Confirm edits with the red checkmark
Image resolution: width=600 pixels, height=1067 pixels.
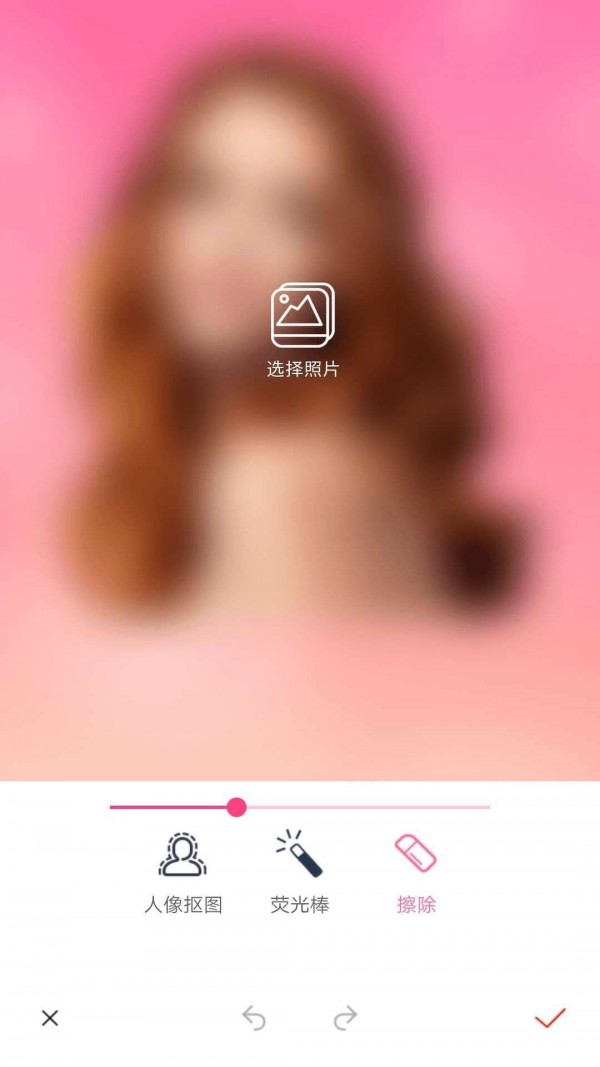(550, 1018)
